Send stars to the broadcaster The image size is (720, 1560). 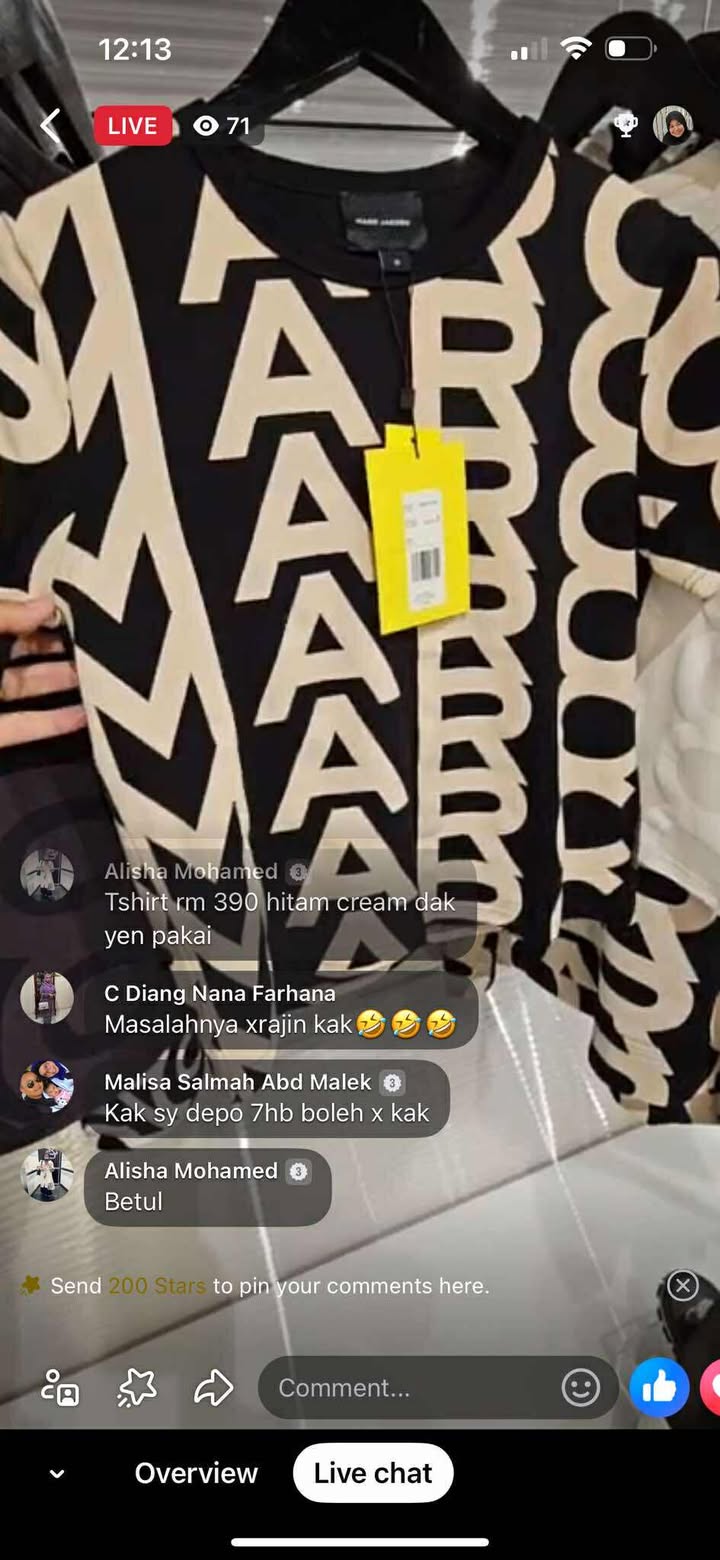(x=137, y=1387)
